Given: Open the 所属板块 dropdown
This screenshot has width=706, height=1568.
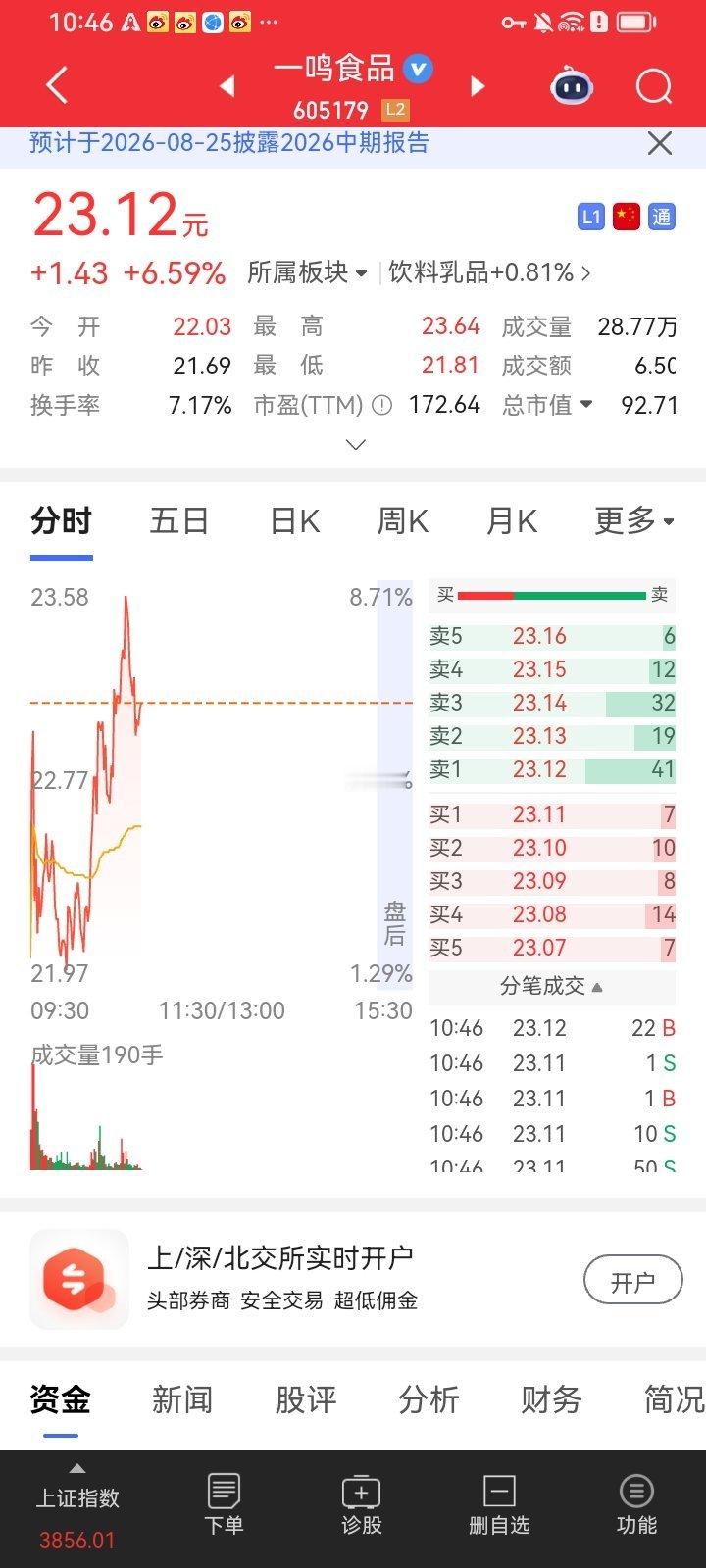Looking at the screenshot, I should click(x=307, y=272).
